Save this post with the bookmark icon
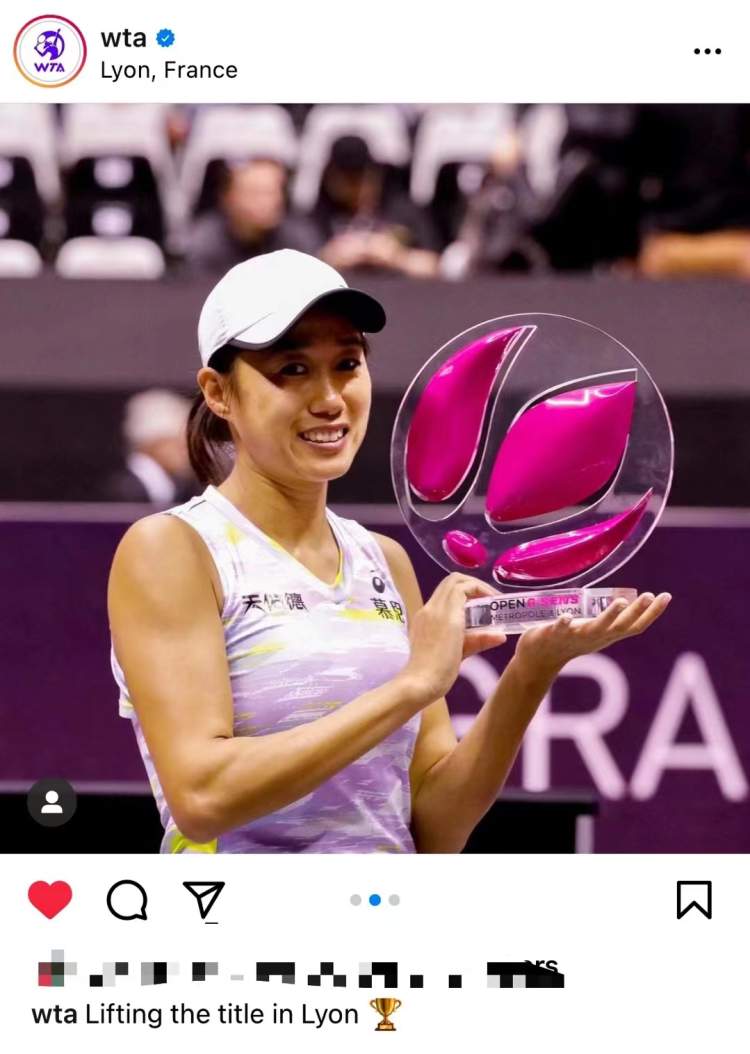Viewport: 750px width, 1054px height. click(694, 899)
